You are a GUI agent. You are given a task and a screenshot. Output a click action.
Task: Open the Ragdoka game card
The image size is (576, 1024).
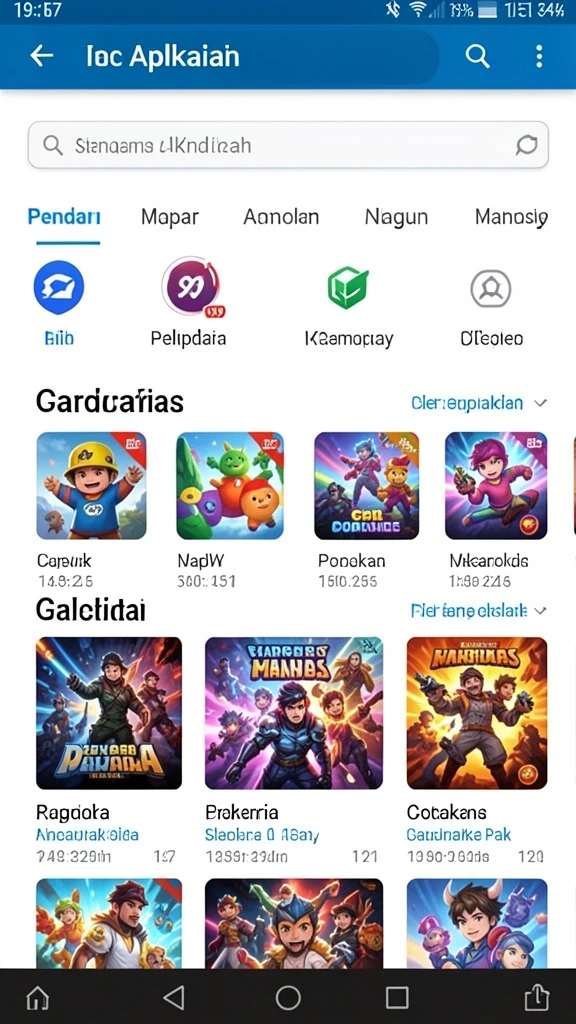point(109,713)
